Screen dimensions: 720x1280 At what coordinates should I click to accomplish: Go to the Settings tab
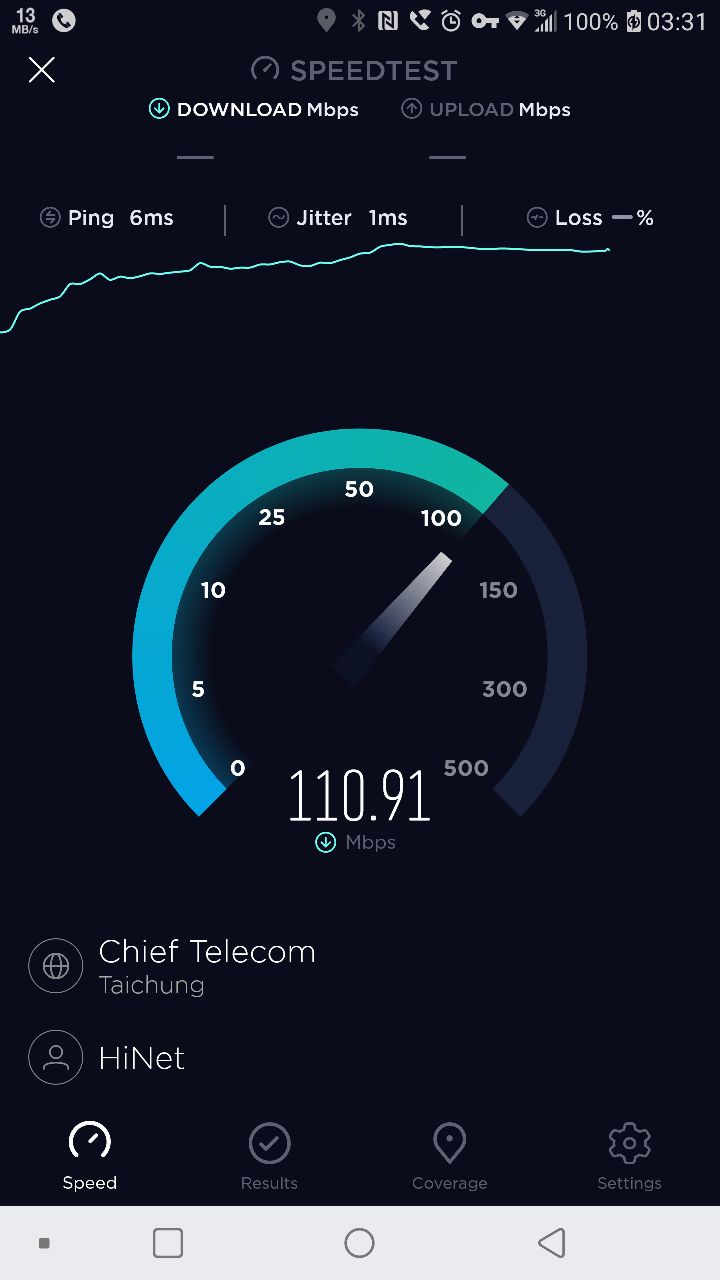pyautogui.click(x=629, y=1157)
